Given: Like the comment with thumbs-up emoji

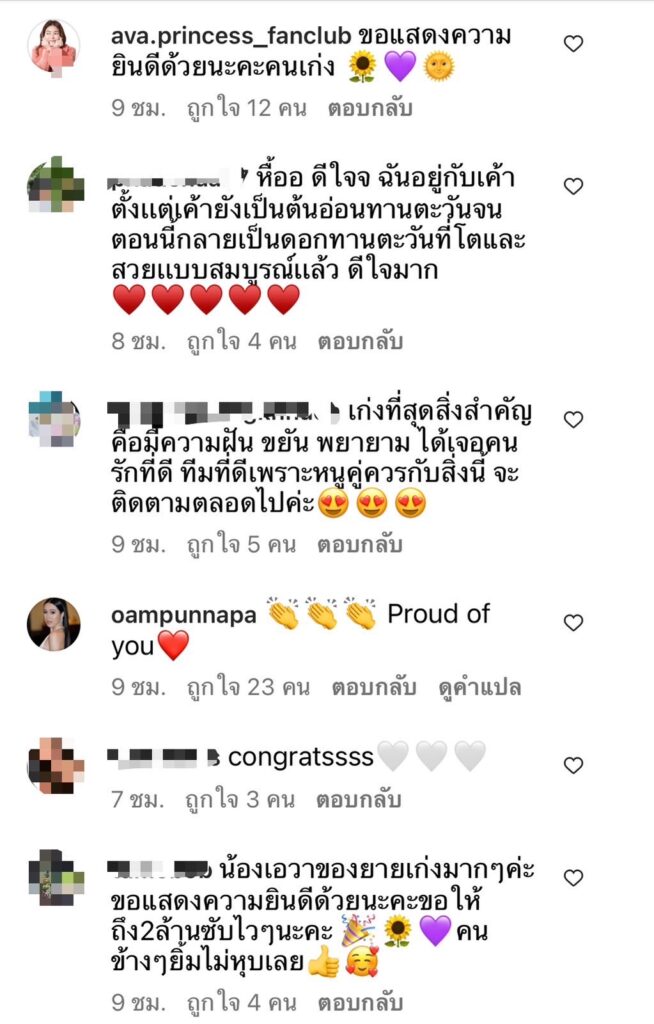Looking at the screenshot, I should [x=573, y=878].
